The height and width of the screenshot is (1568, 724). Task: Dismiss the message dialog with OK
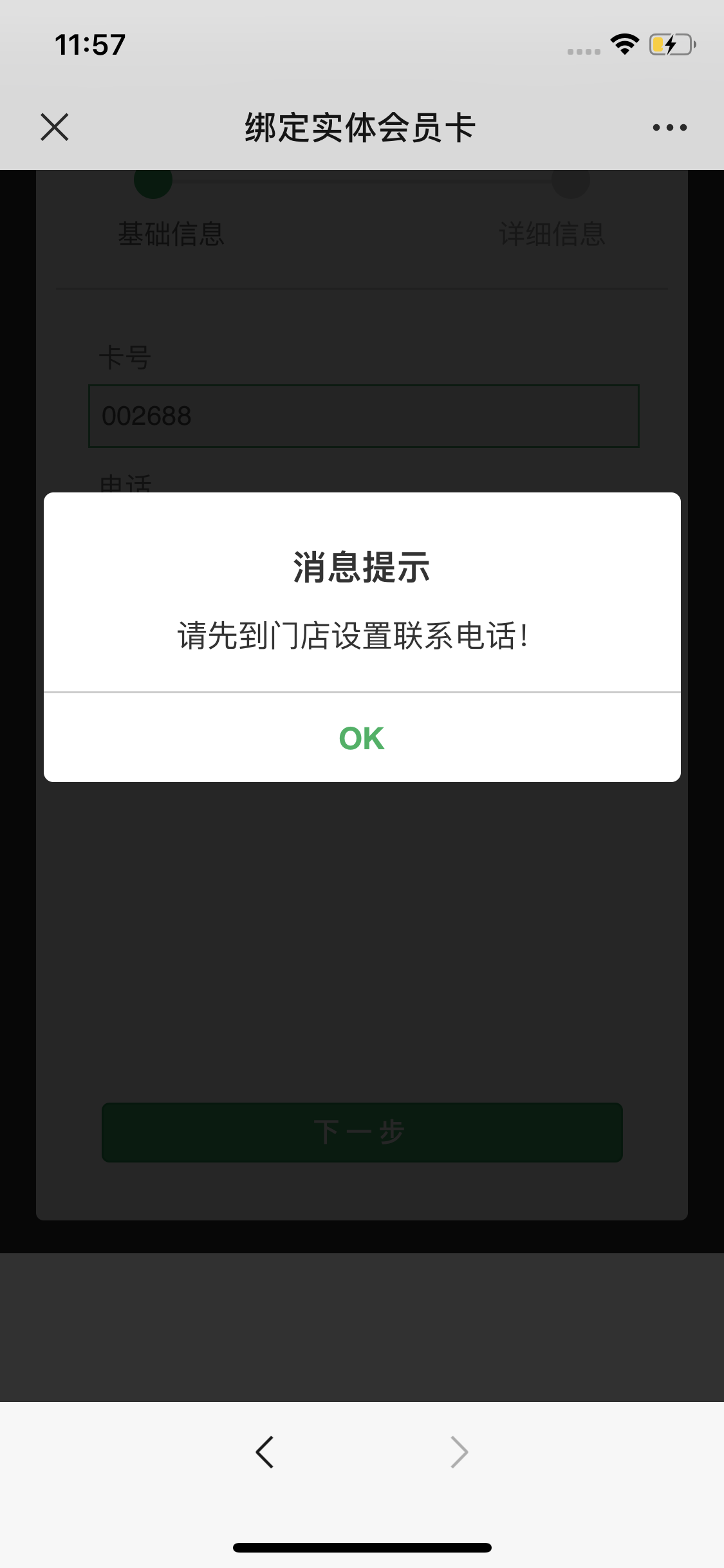tap(362, 738)
